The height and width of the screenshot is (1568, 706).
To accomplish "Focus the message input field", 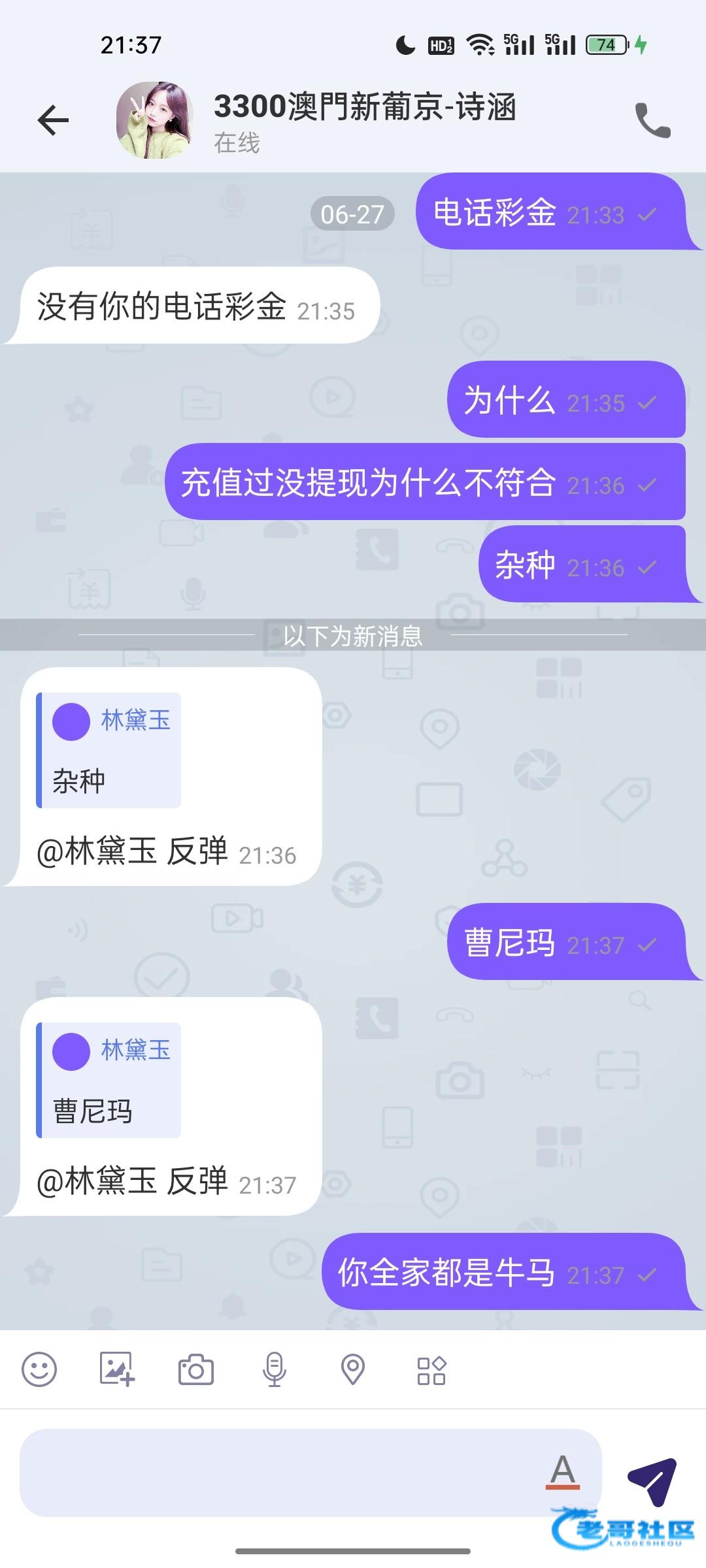I will (281, 1473).
